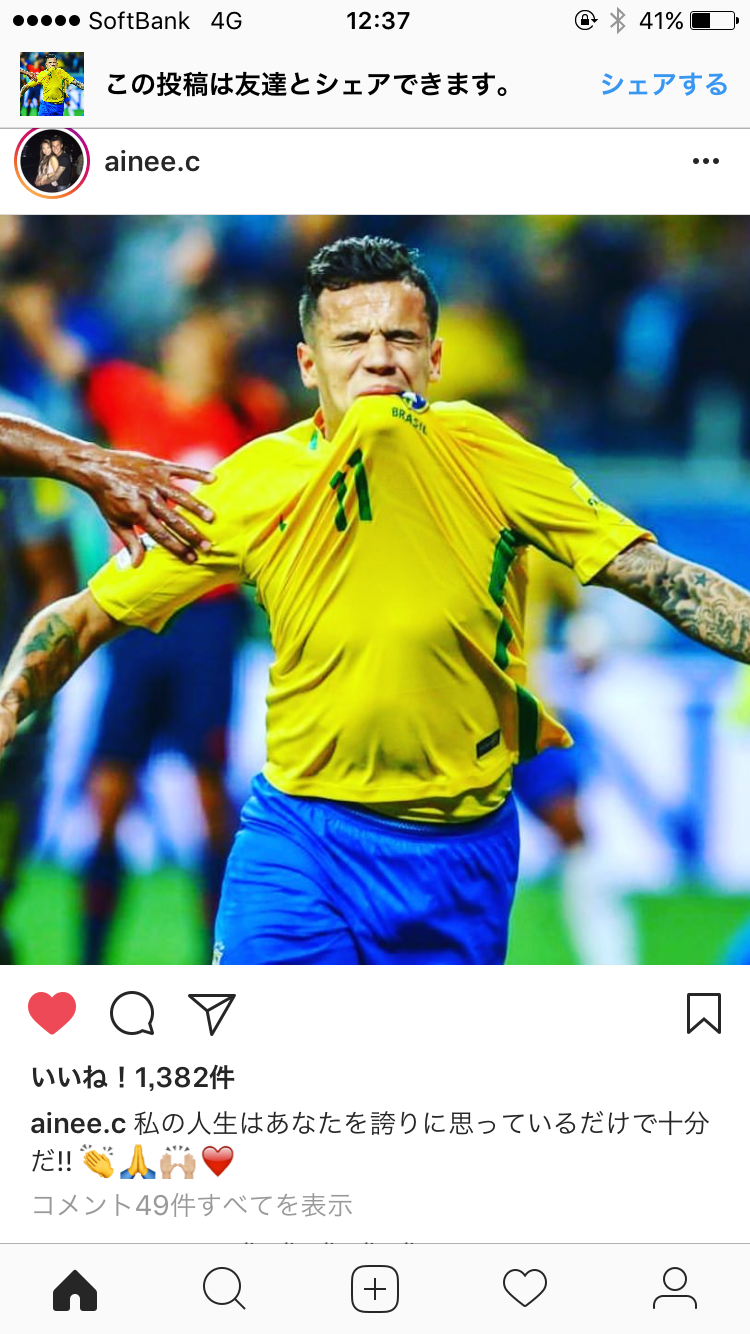Send the post via paper plane icon
This screenshot has width=750, height=1334.
tap(212, 1014)
